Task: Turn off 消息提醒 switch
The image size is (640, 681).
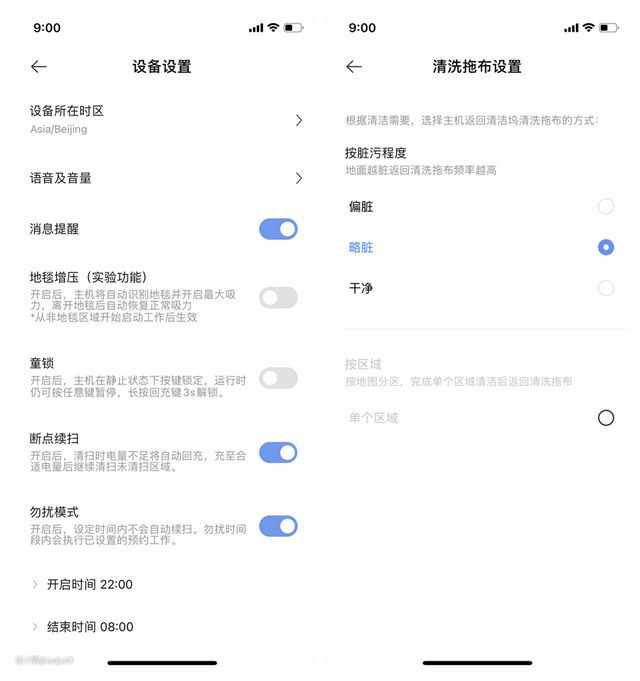Action: point(278,229)
